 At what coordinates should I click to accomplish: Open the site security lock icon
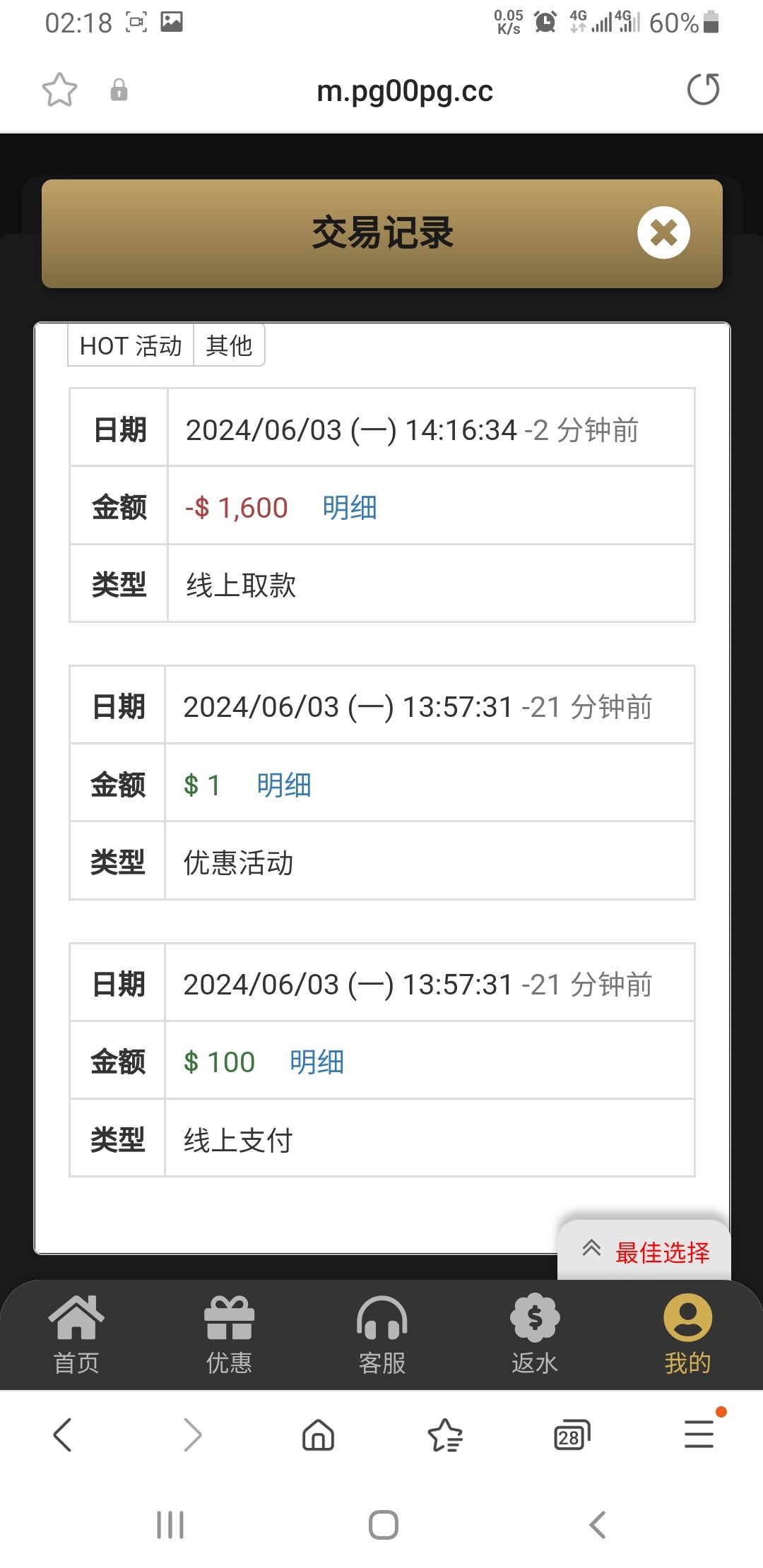point(119,90)
